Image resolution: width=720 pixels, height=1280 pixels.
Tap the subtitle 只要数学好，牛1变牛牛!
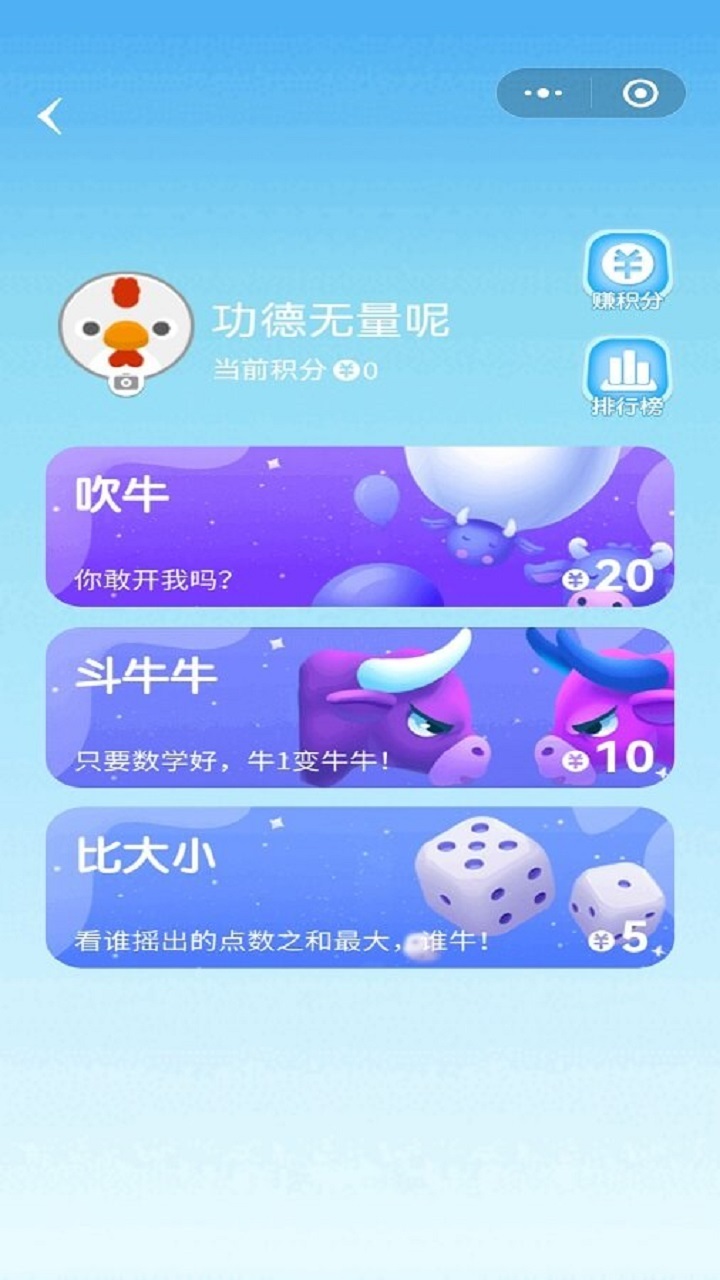click(230, 760)
